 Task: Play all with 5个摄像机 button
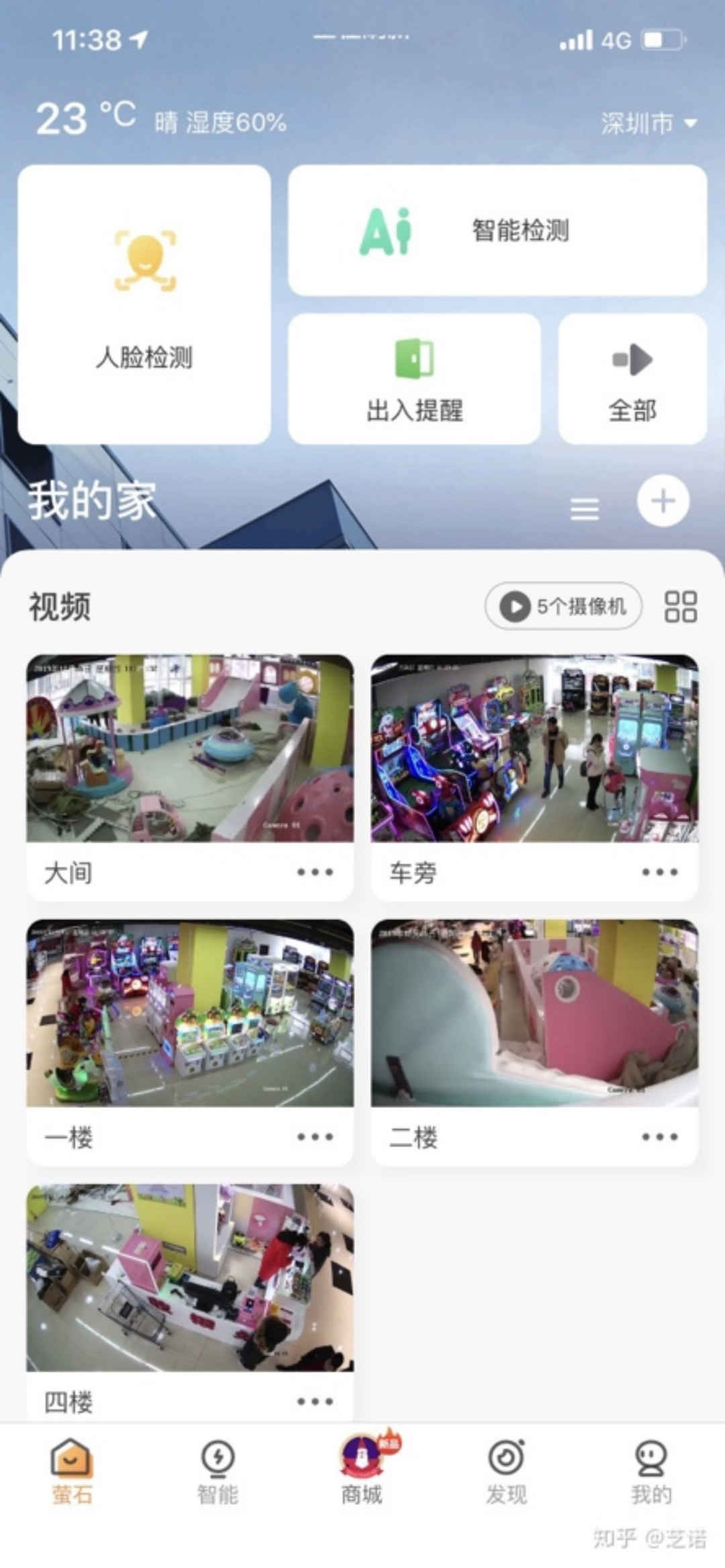(x=563, y=606)
